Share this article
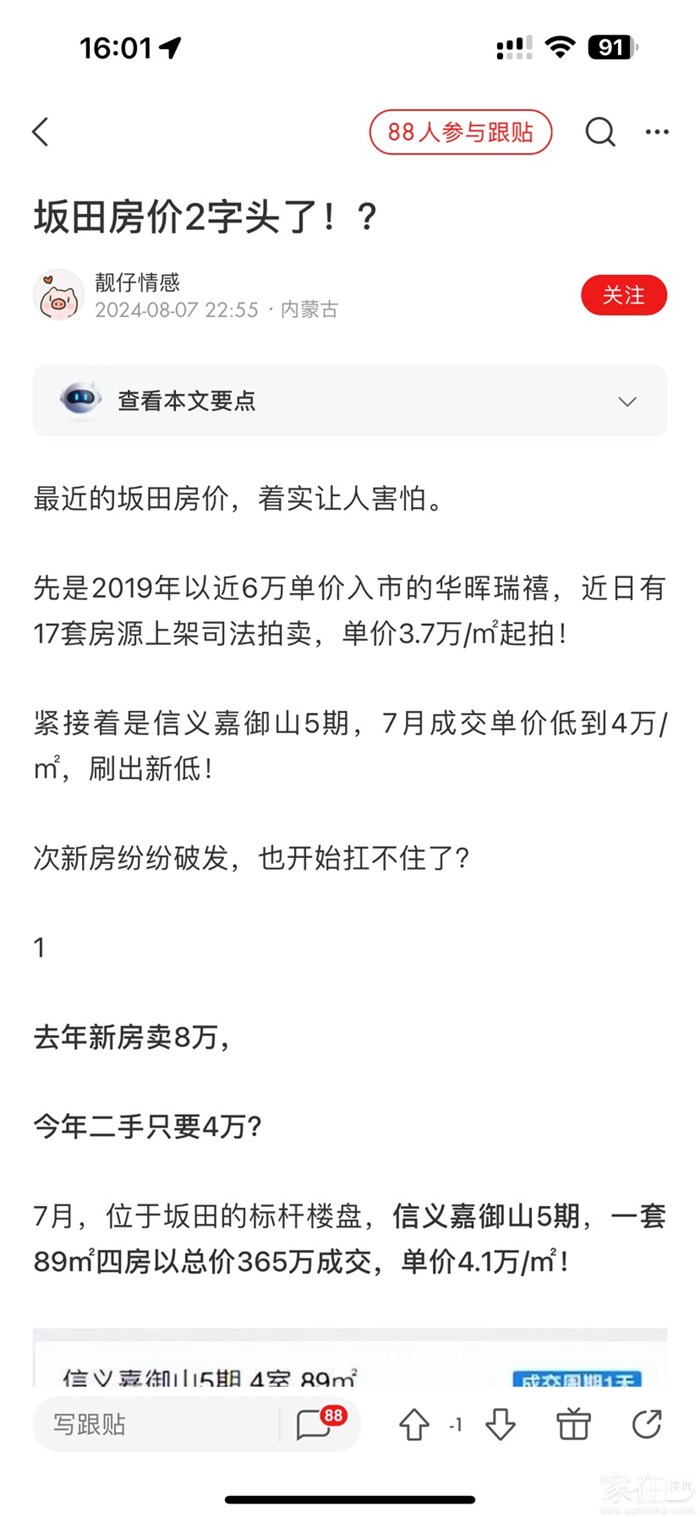Viewport: 700px width, 1517px height. pyautogui.click(x=647, y=1425)
